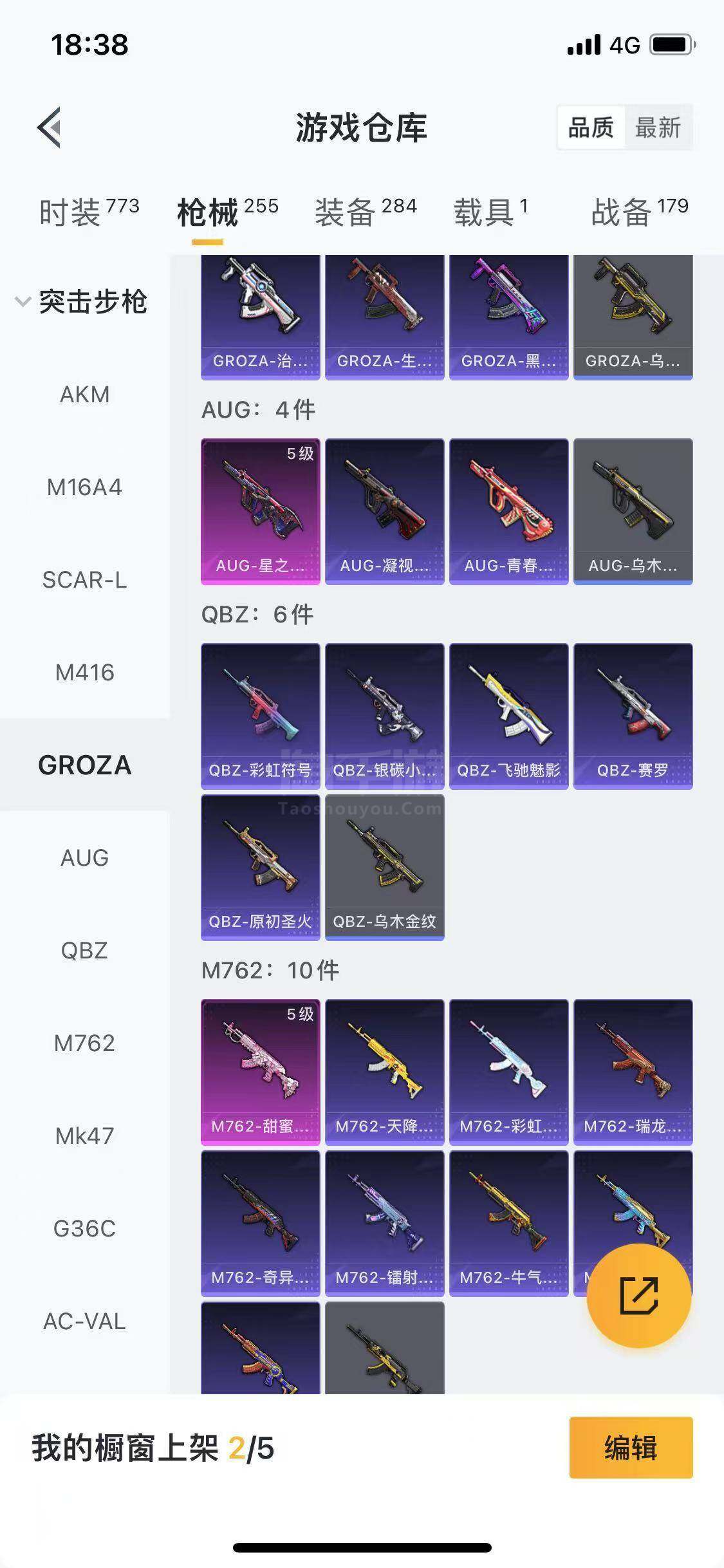The height and width of the screenshot is (1568, 724).
Task: Switch to the 装备 tab
Action: [x=366, y=212]
